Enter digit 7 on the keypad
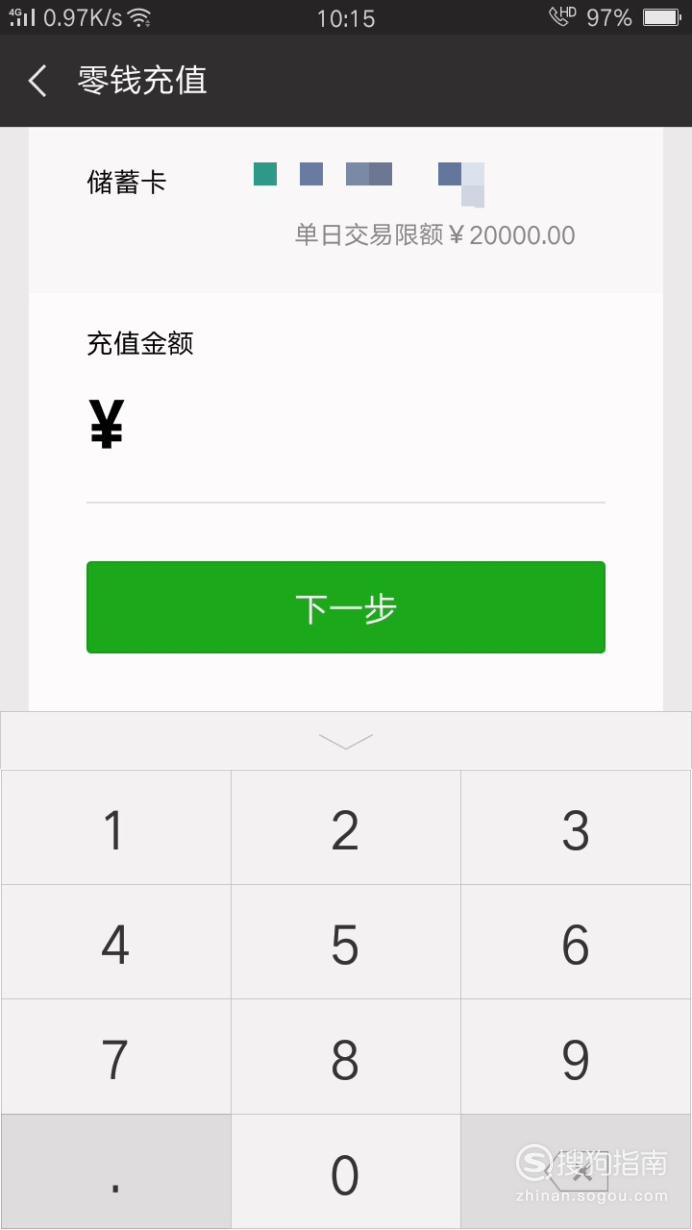 116,1058
